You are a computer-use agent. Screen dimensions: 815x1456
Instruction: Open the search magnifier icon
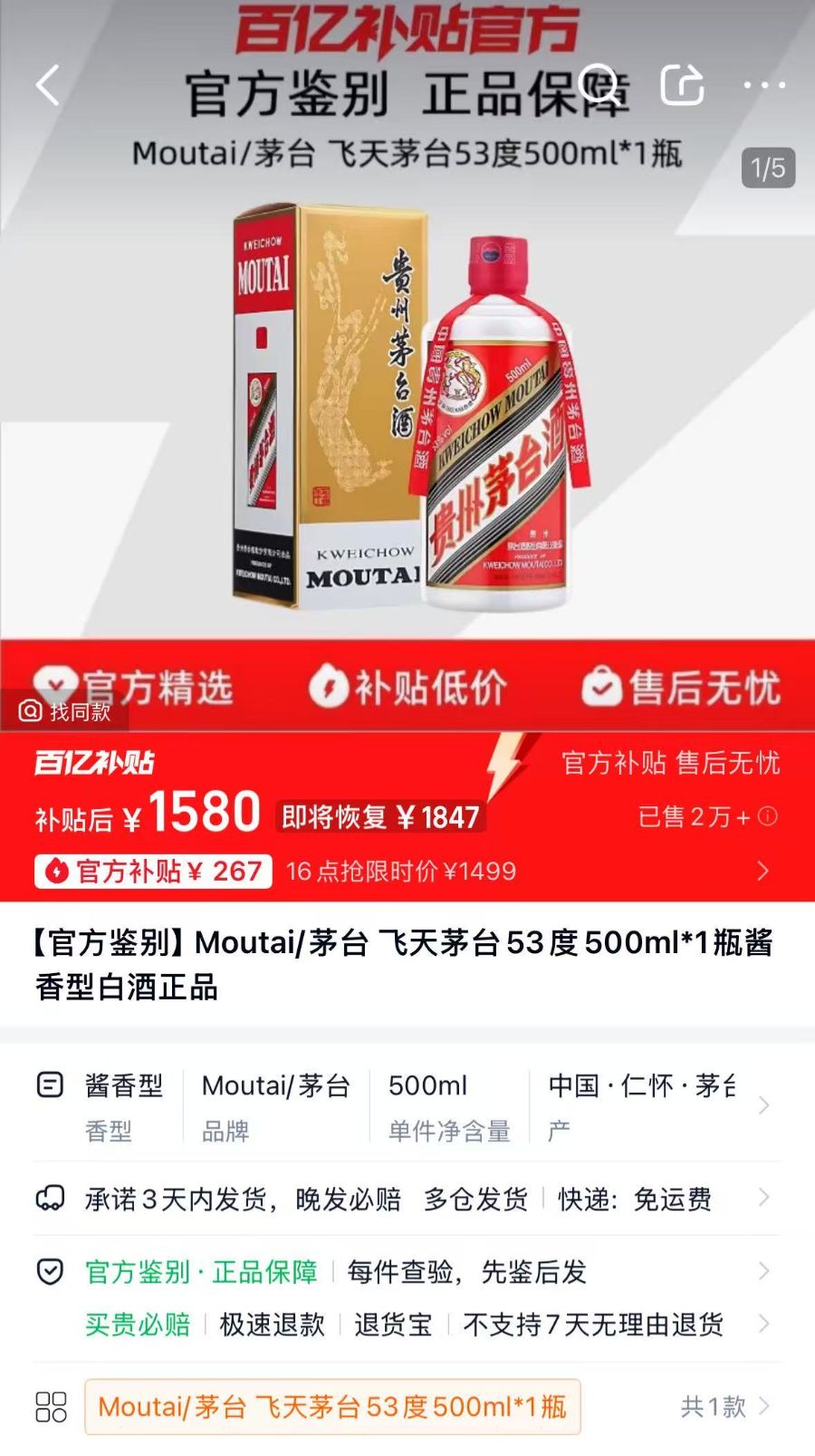[x=599, y=85]
